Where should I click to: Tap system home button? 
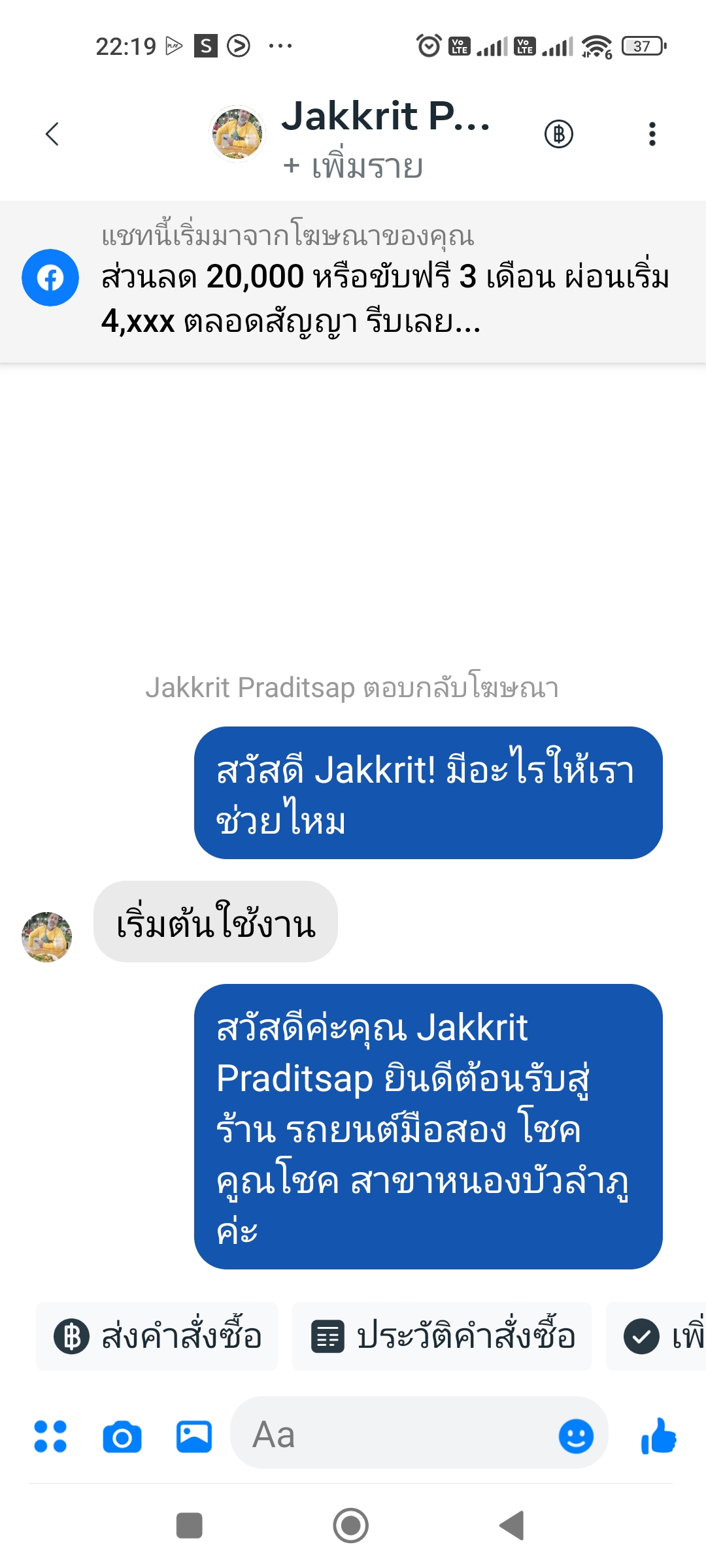[351, 1526]
